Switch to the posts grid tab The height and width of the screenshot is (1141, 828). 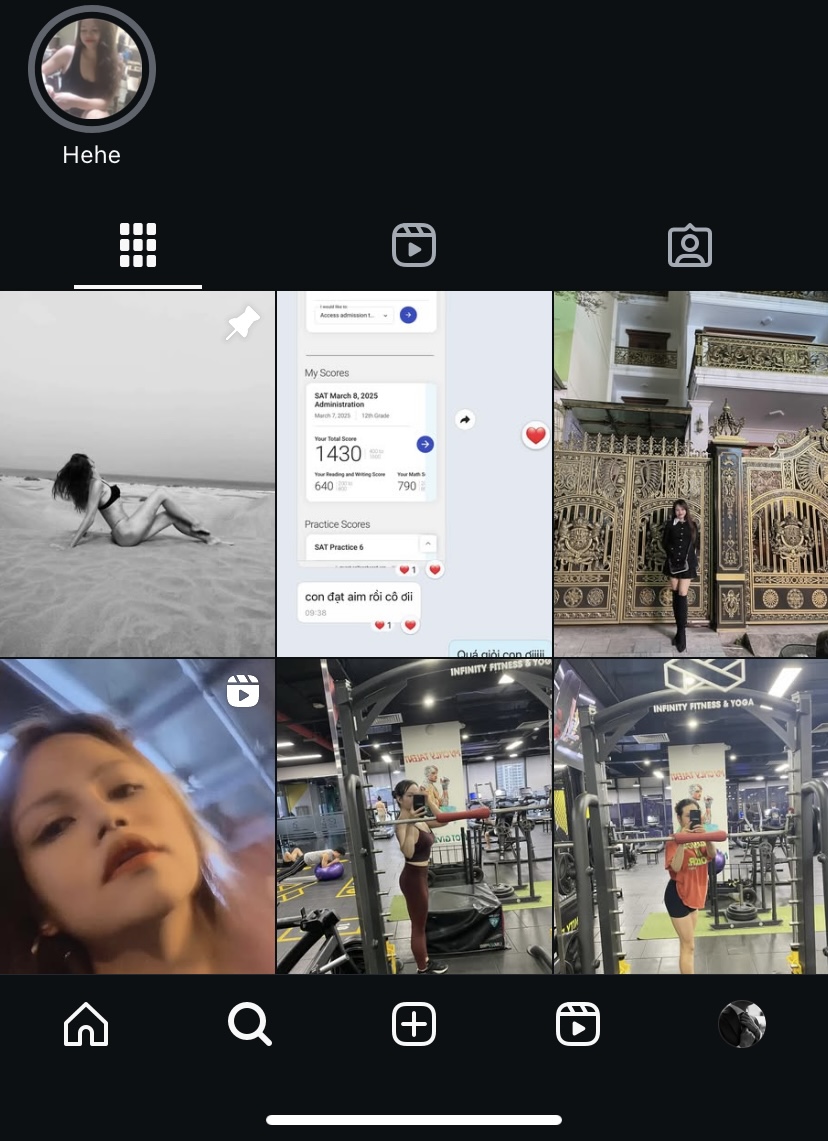(138, 245)
